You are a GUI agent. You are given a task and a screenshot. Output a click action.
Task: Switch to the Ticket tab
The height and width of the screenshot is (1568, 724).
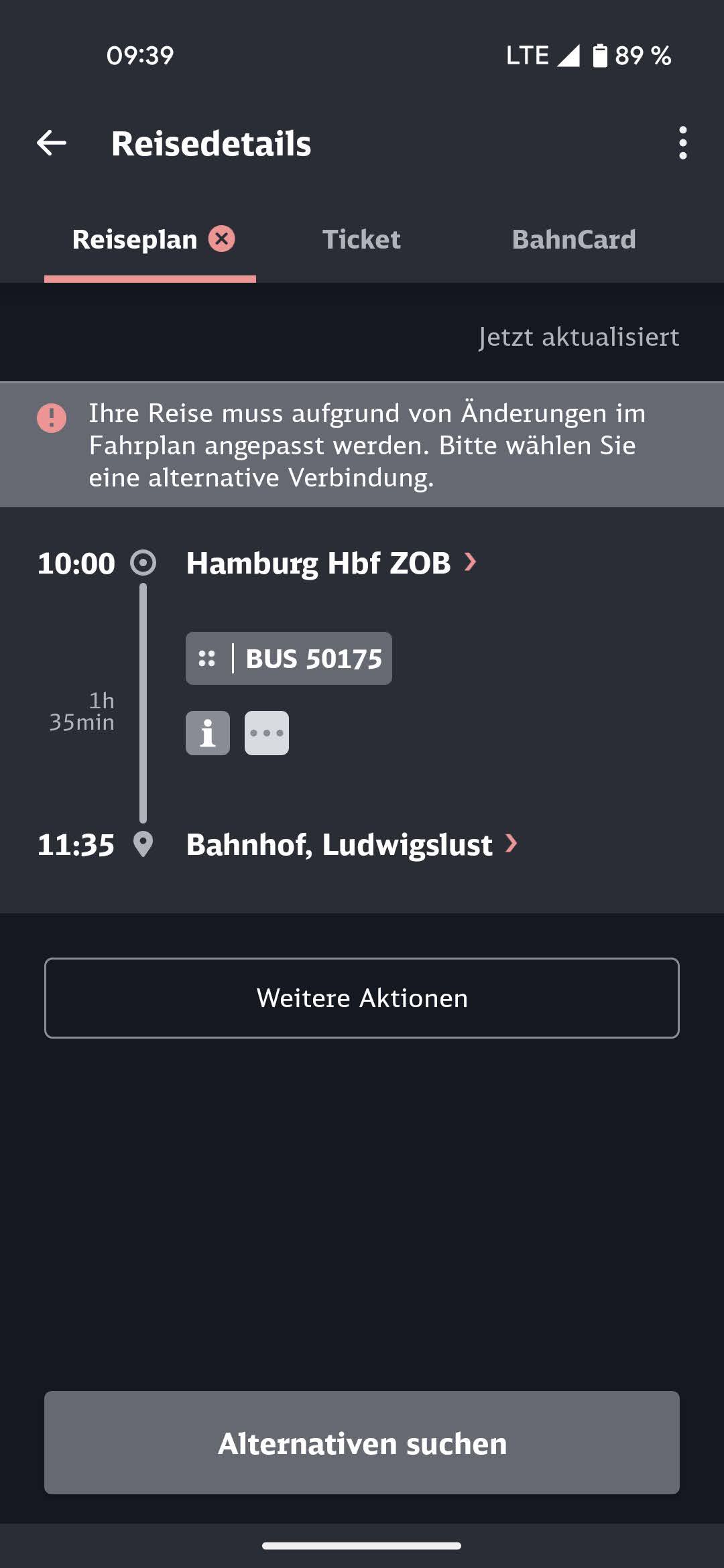tap(361, 240)
